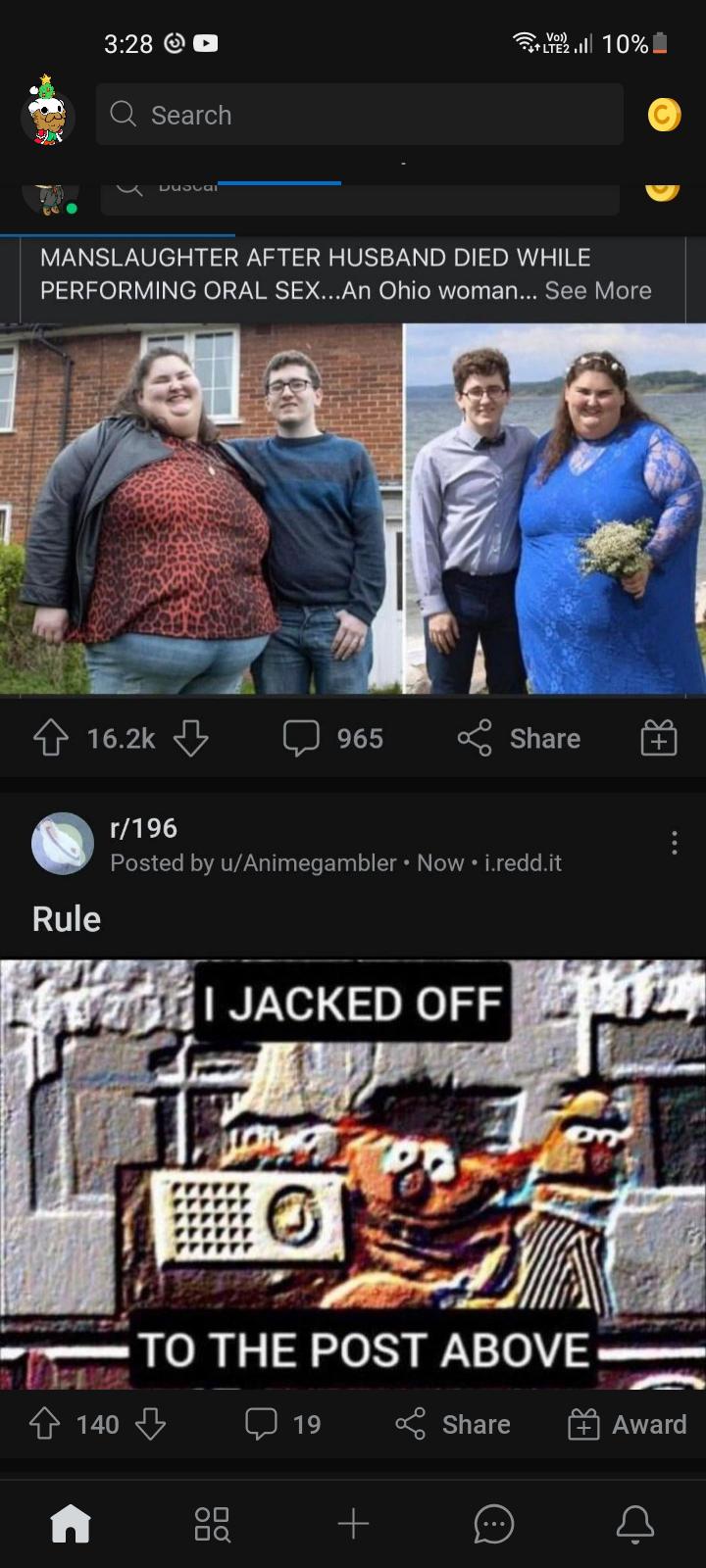Image resolution: width=706 pixels, height=1568 pixels.
Task: Upvote the Rule post
Action: (x=45, y=1424)
